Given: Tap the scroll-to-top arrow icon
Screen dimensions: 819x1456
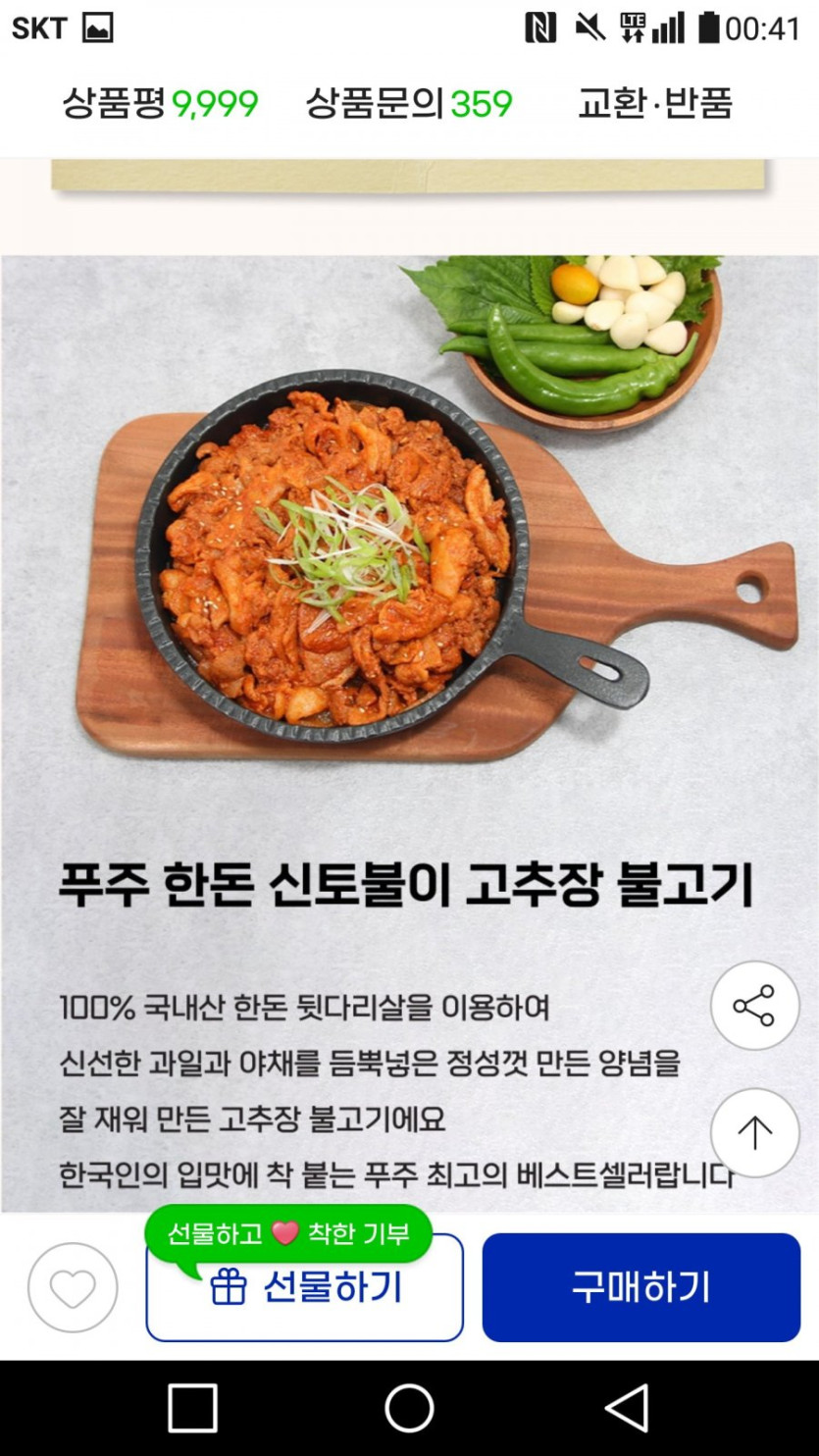Looking at the screenshot, I should pos(753,1133).
